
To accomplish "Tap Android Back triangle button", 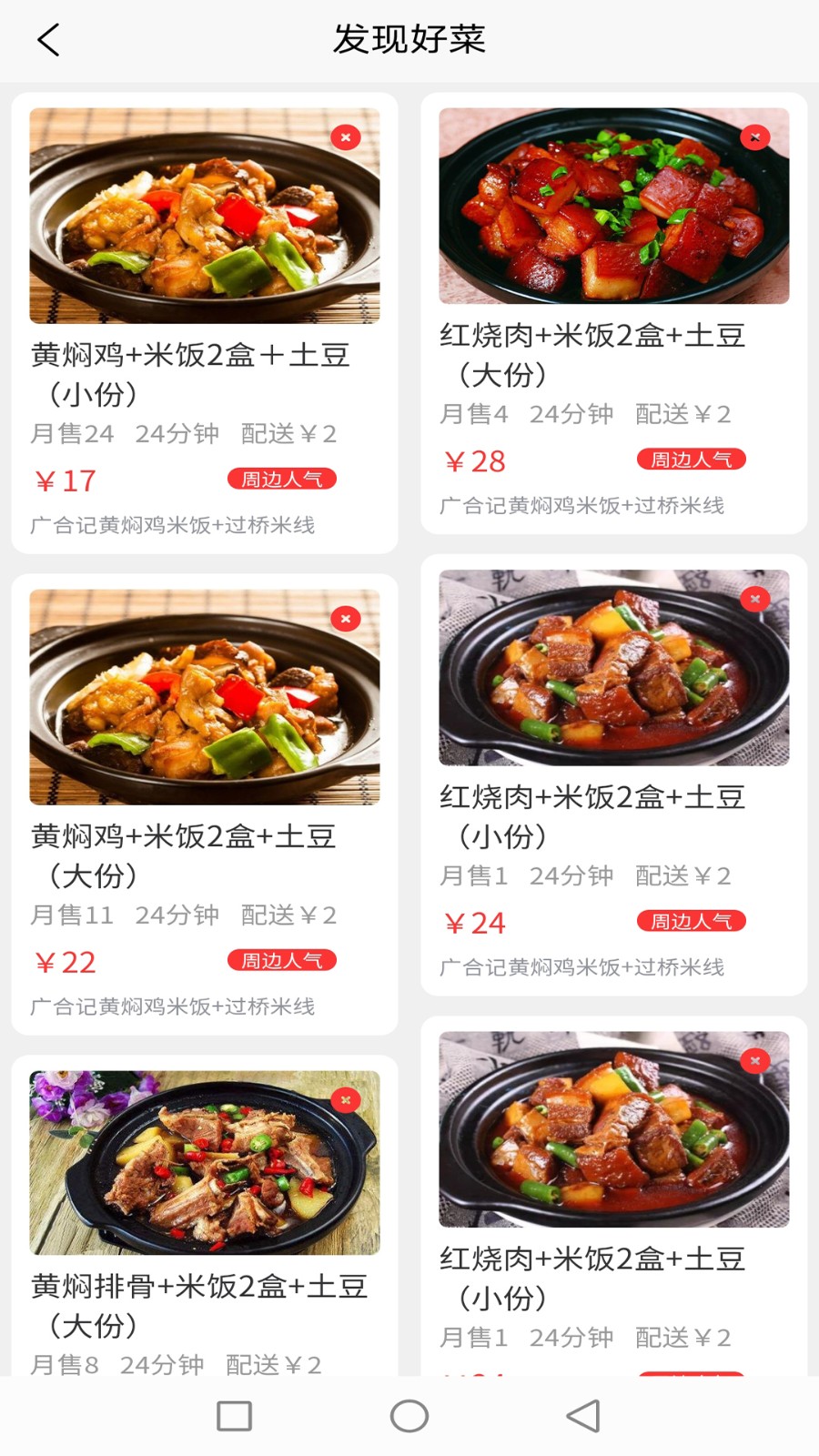I will pos(581,1416).
